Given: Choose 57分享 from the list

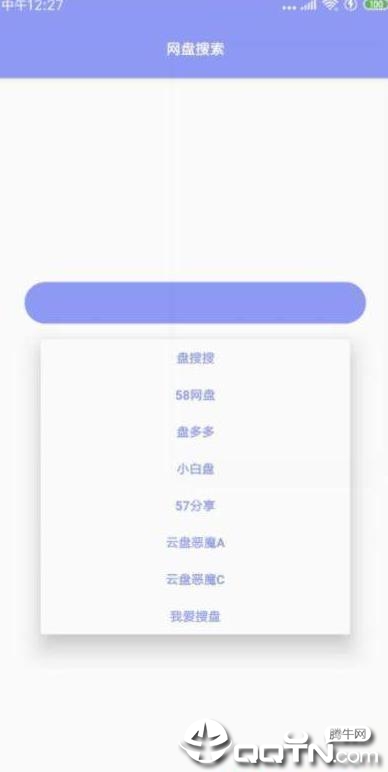Looking at the screenshot, I should [x=195, y=506].
